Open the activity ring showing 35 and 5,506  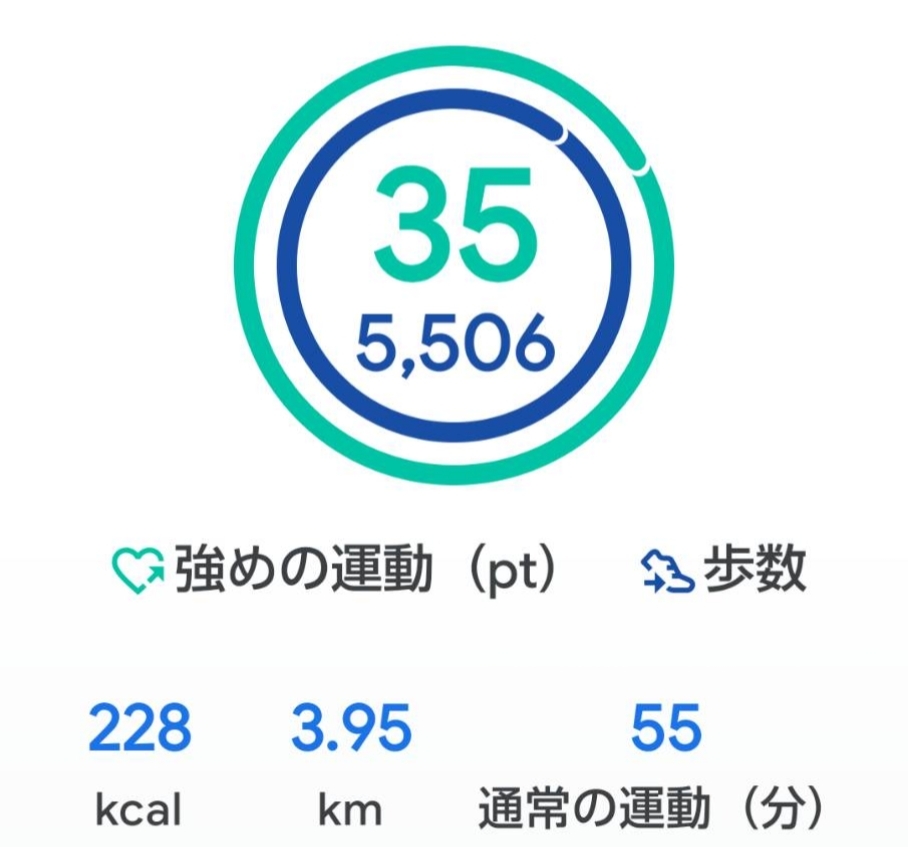[455, 266]
